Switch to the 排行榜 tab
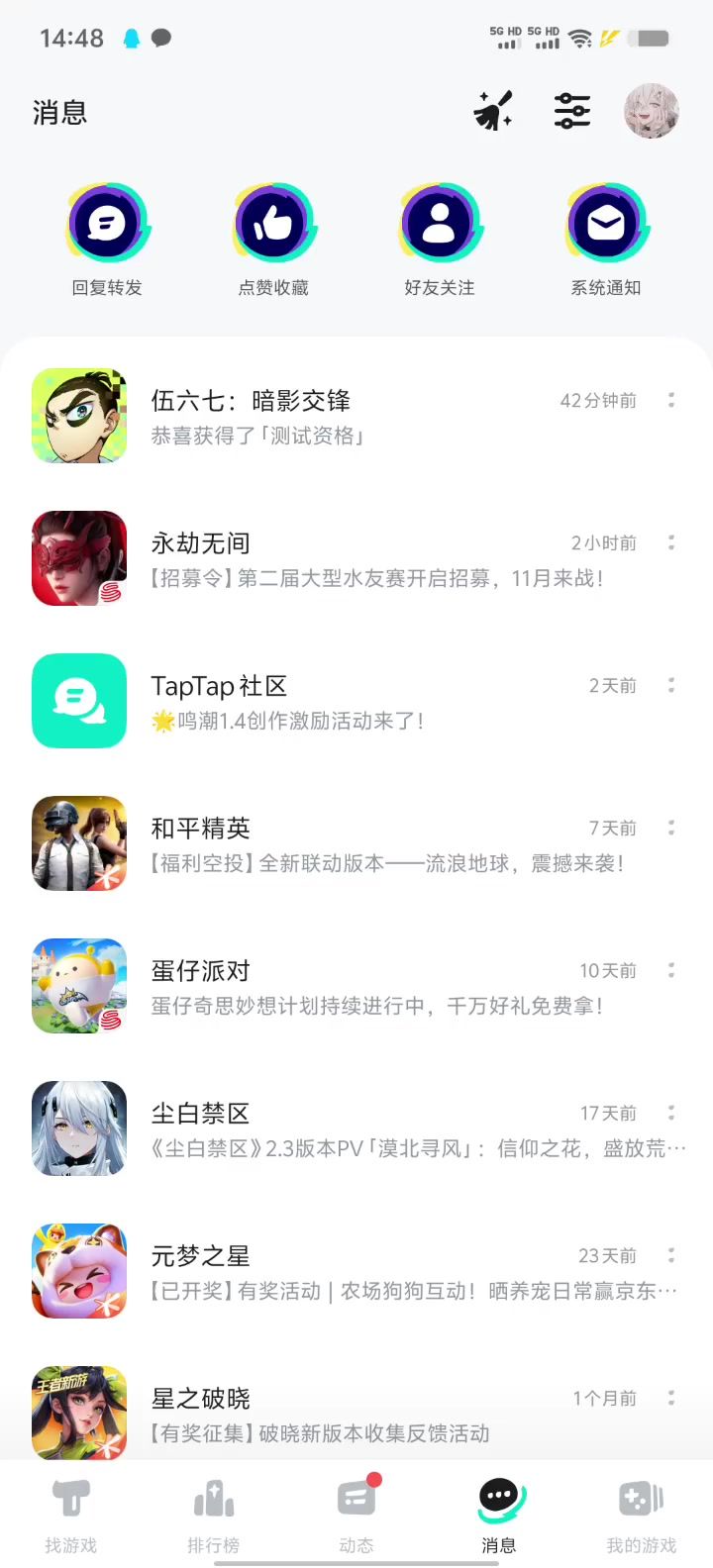Screen dimensions: 713x1568 coord(214,1515)
